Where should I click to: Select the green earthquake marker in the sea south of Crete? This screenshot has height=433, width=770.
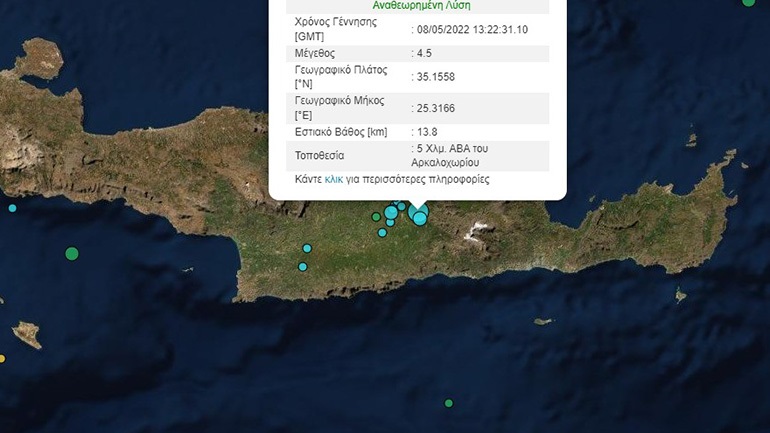point(449,403)
